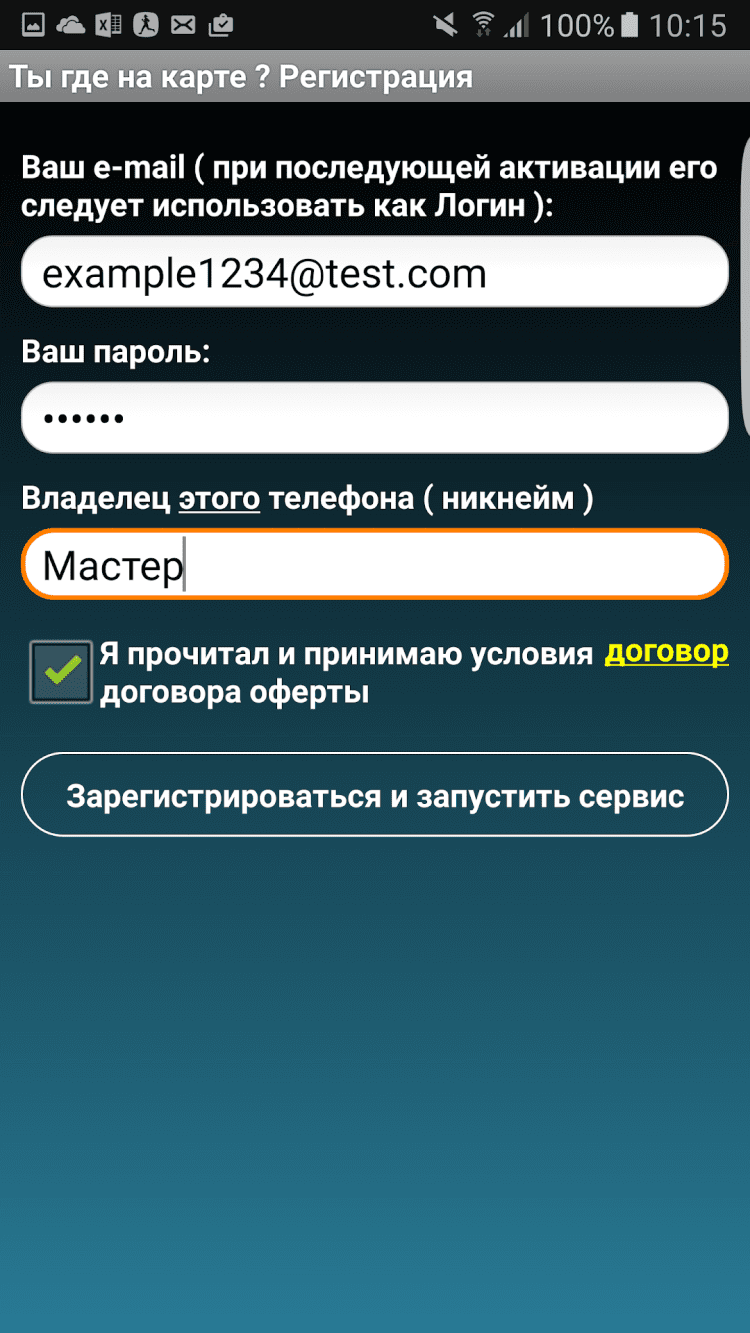Tap the password field
The width and height of the screenshot is (750, 1333).
pyautogui.click(x=374, y=418)
